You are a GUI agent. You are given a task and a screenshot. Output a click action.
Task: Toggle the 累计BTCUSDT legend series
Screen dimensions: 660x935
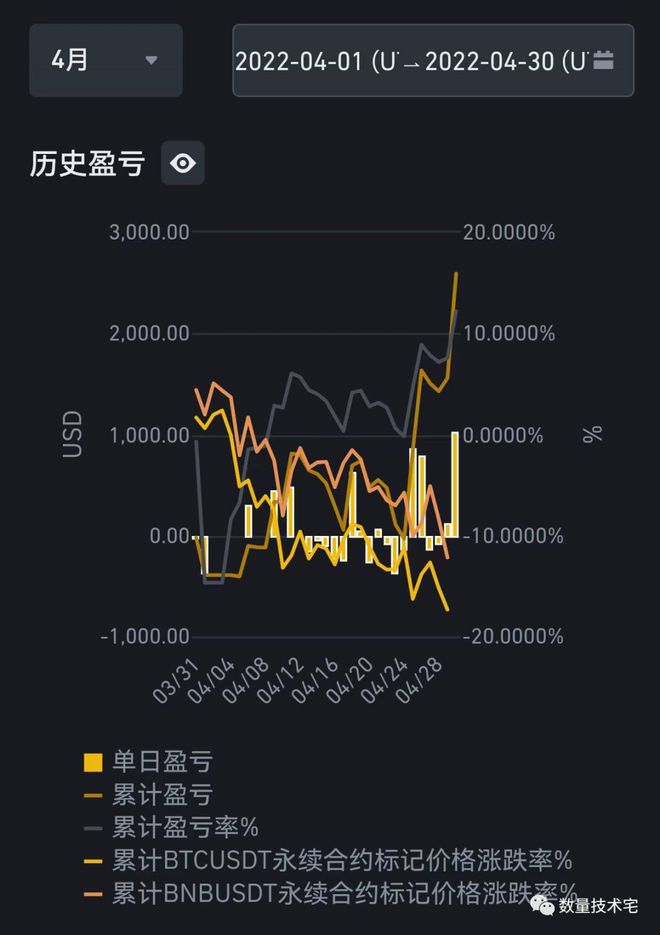[328, 859]
